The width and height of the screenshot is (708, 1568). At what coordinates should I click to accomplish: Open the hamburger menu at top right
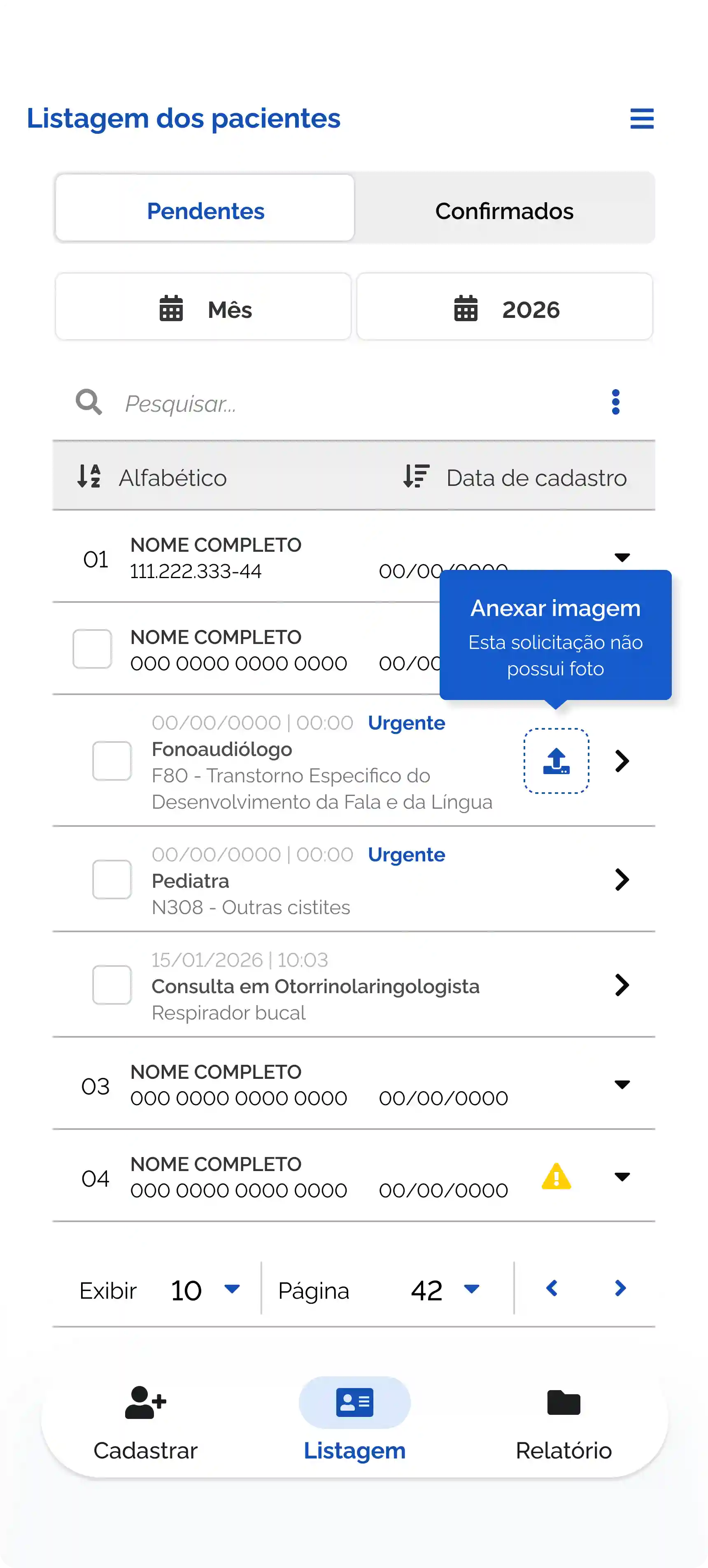[x=642, y=119]
